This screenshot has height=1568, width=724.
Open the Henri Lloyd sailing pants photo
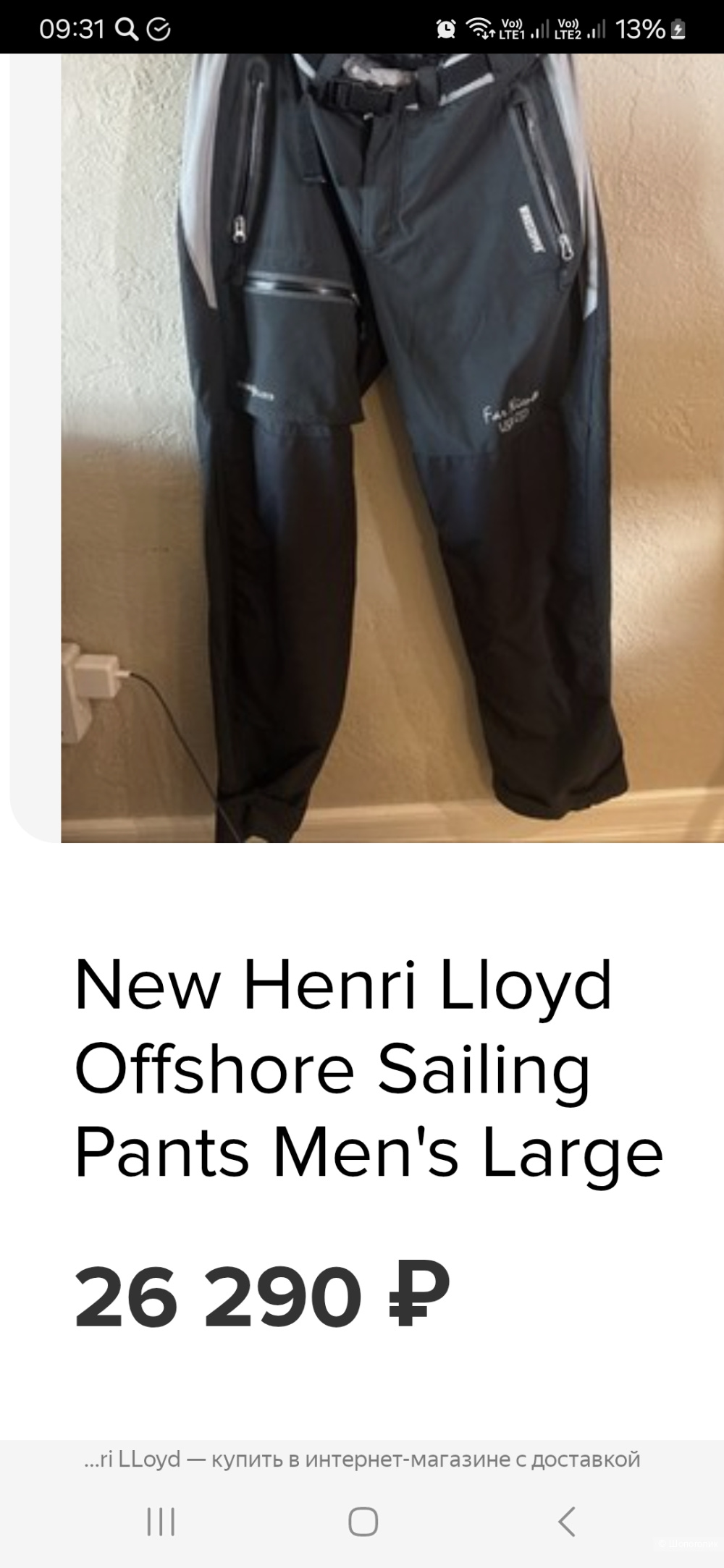392,447
